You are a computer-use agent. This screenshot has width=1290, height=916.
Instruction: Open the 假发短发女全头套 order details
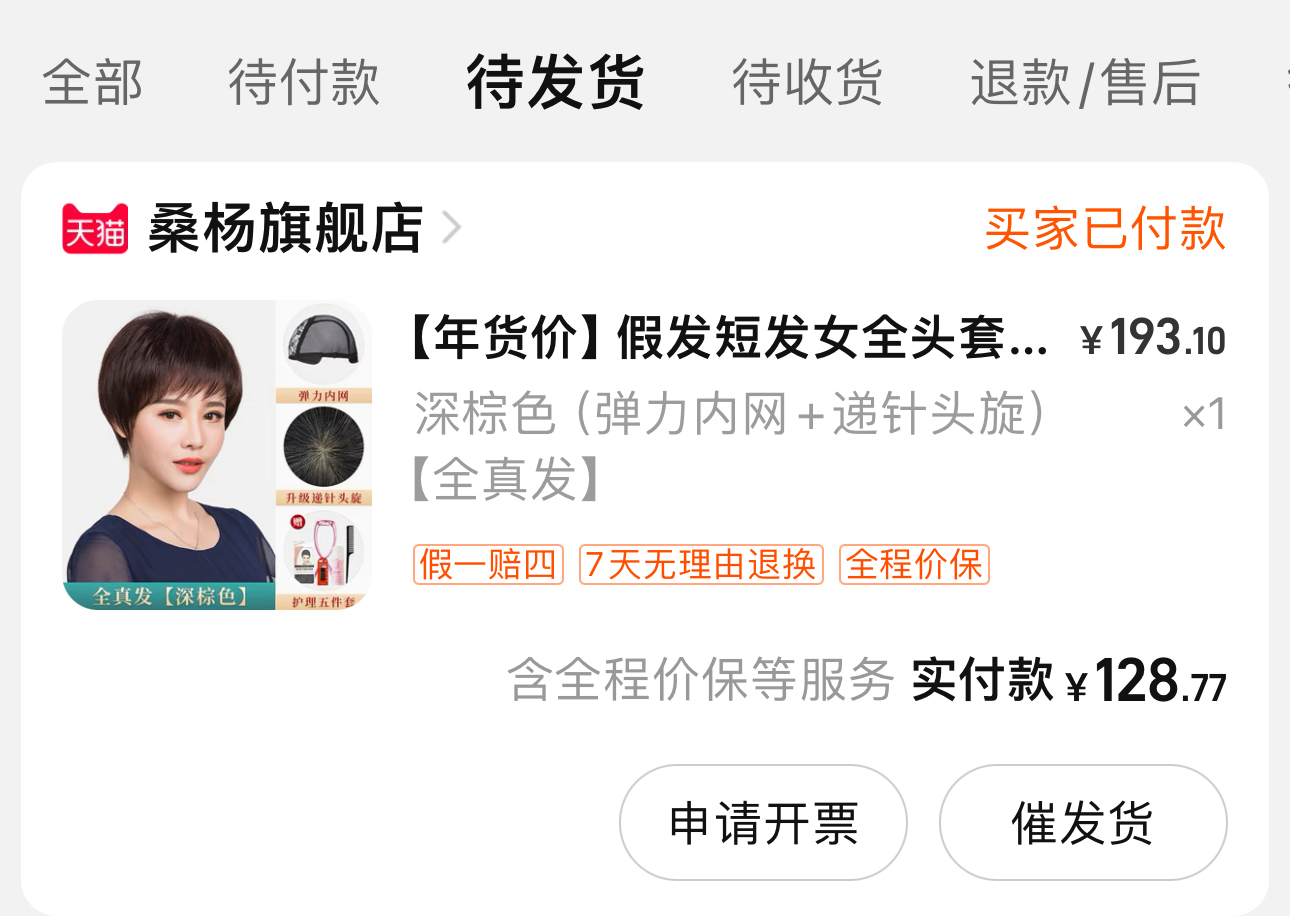tap(728, 340)
